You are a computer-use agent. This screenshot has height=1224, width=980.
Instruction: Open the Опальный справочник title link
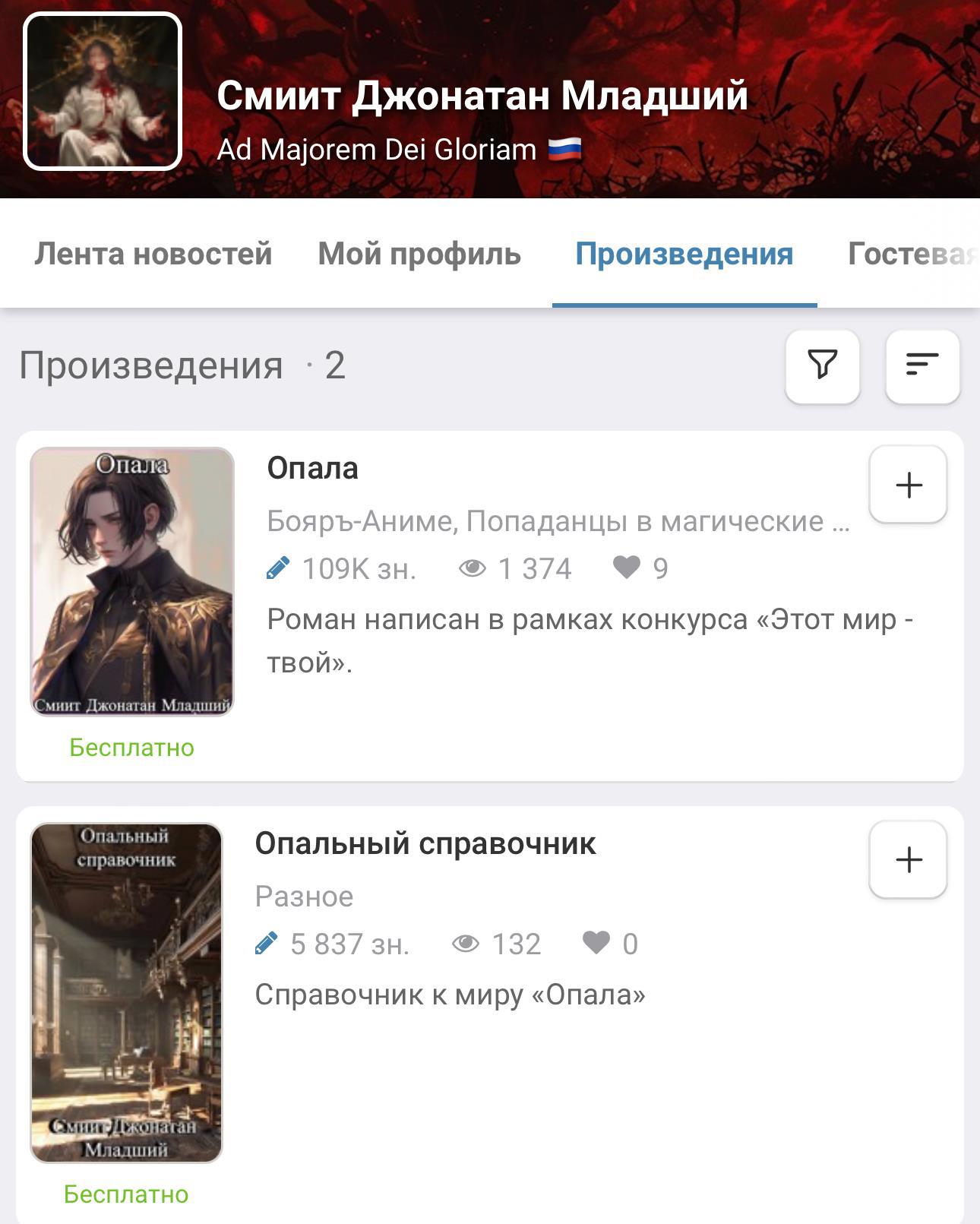(x=425, y=844)
